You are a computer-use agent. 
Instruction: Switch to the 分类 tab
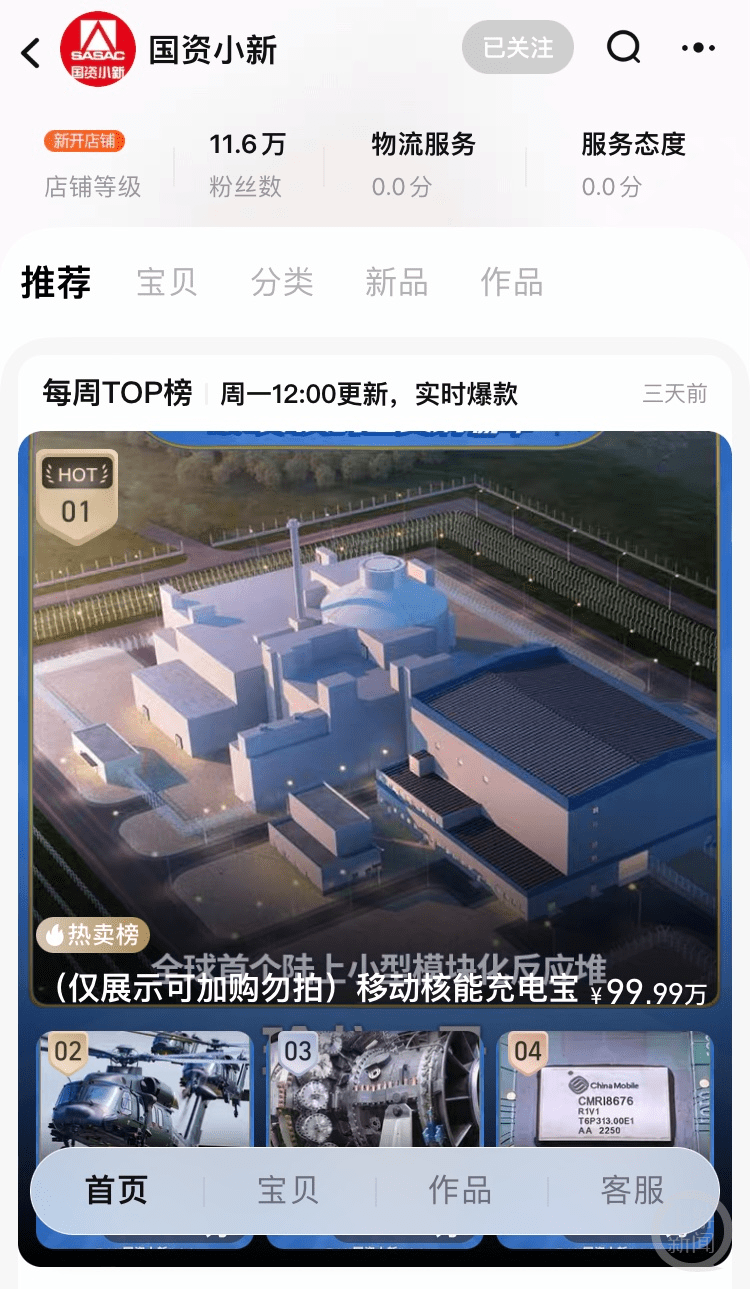click(282, 283)
